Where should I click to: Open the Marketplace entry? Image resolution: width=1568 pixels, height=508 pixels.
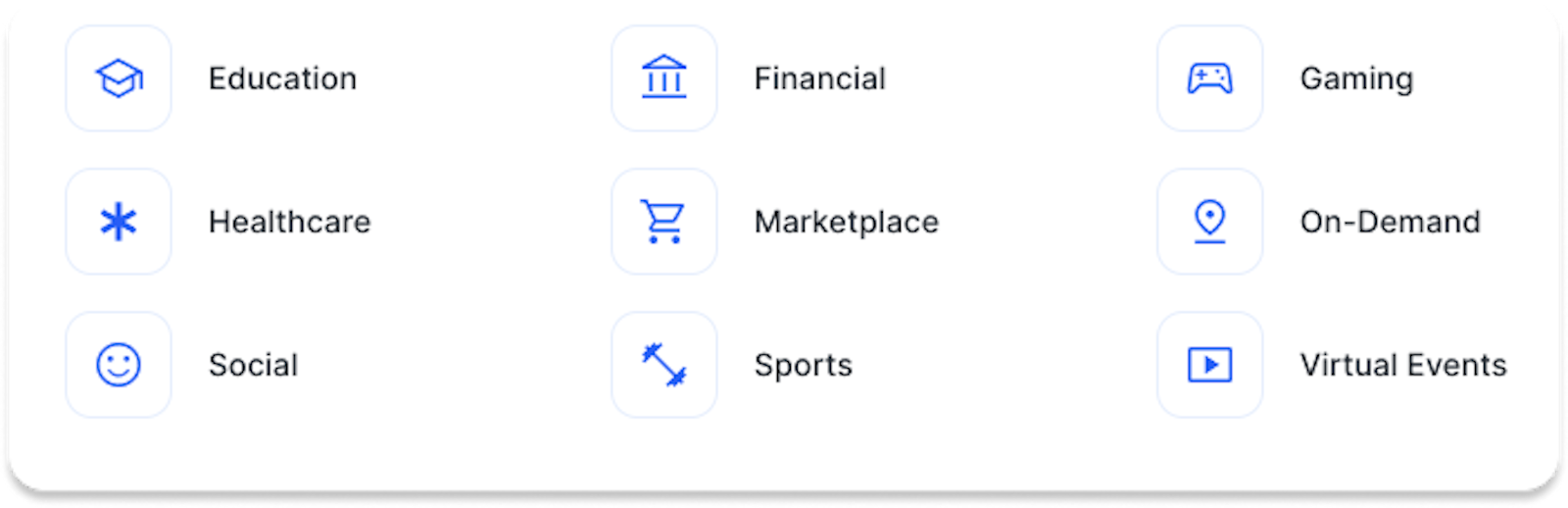click(846, 222)
